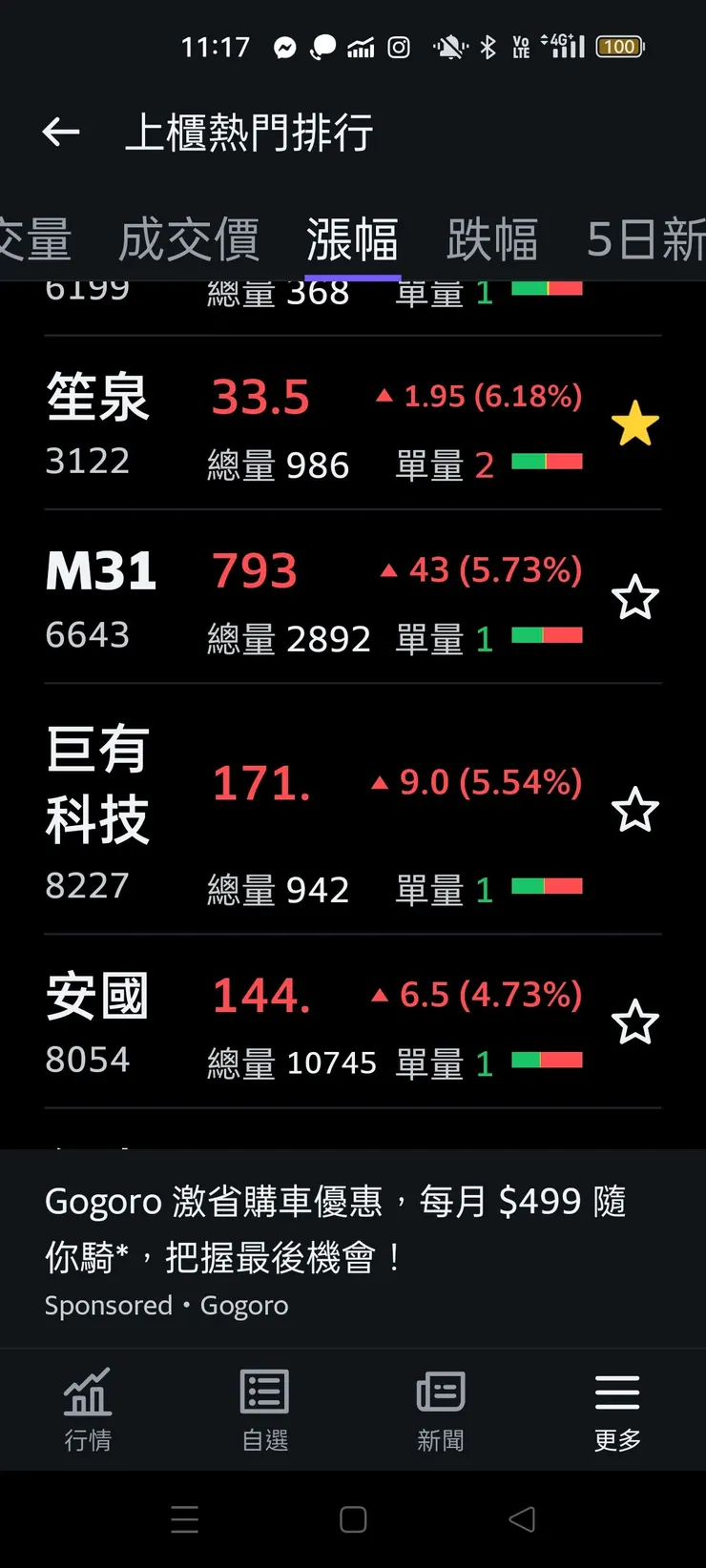Go to the 行情 tab
The height and width of the screenshot is (1568, 706).
(x=88, y=1410)
